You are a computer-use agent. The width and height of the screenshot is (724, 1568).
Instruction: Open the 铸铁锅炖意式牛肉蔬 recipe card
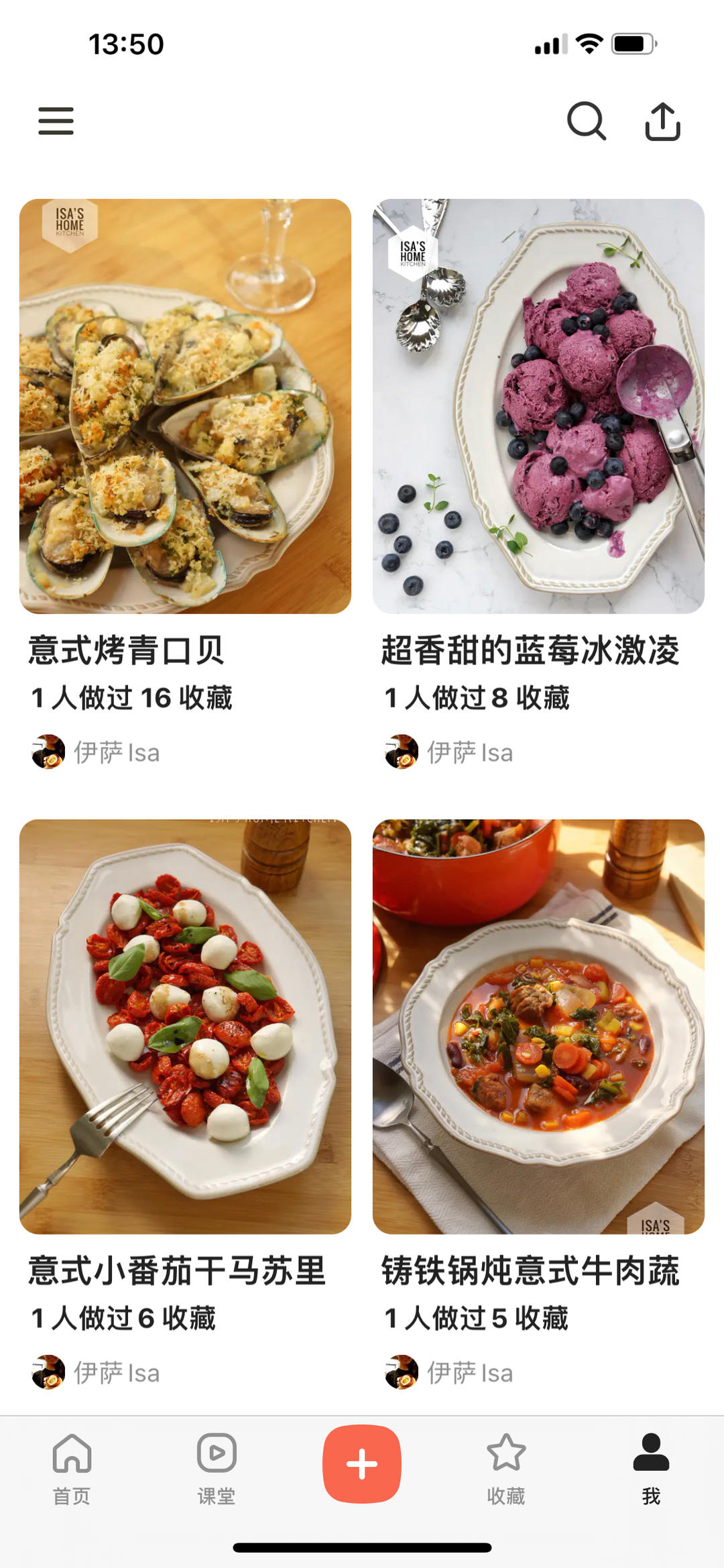pos(538,1026)
